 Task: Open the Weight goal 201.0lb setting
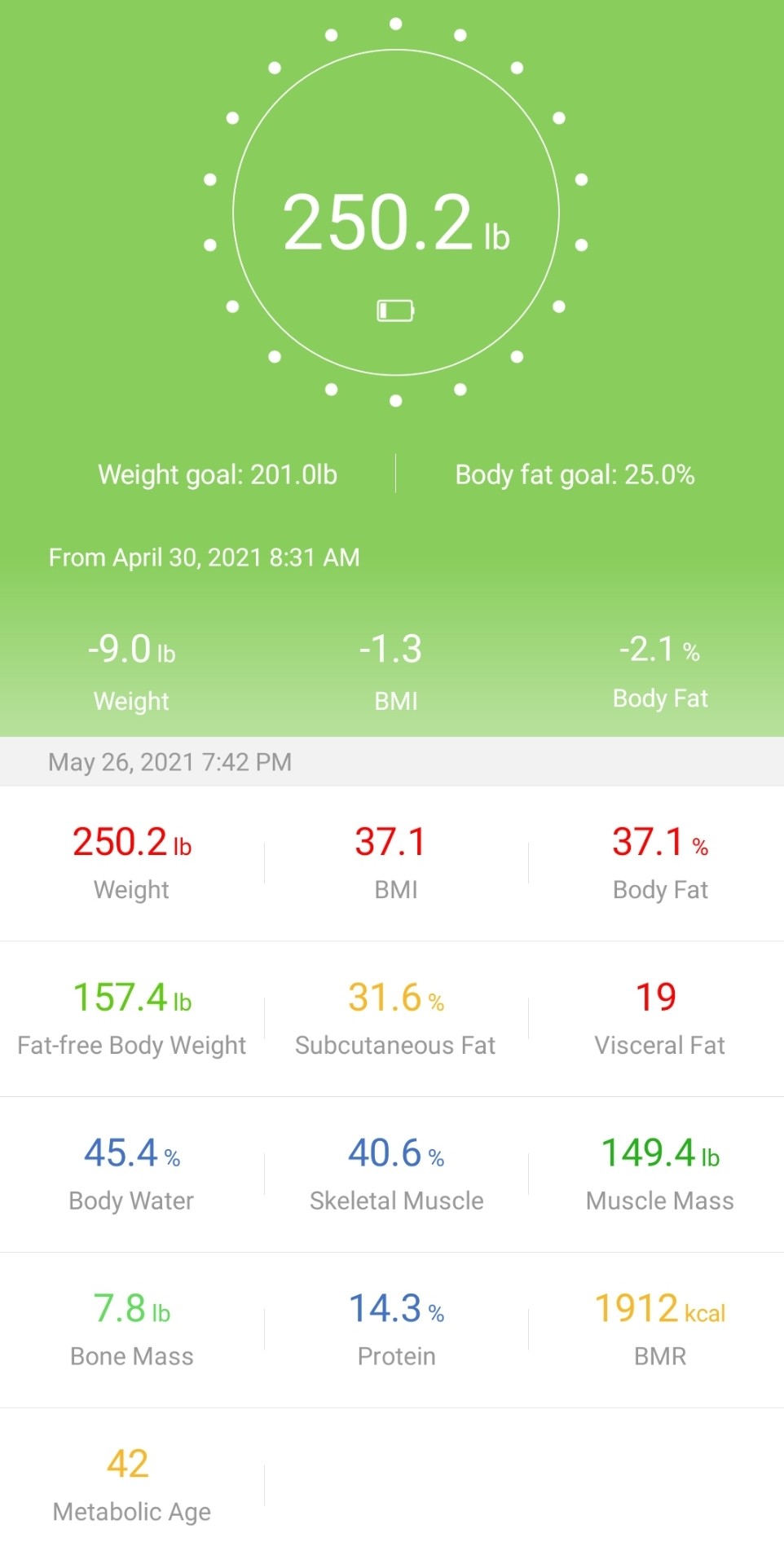(x=218, y=474)
